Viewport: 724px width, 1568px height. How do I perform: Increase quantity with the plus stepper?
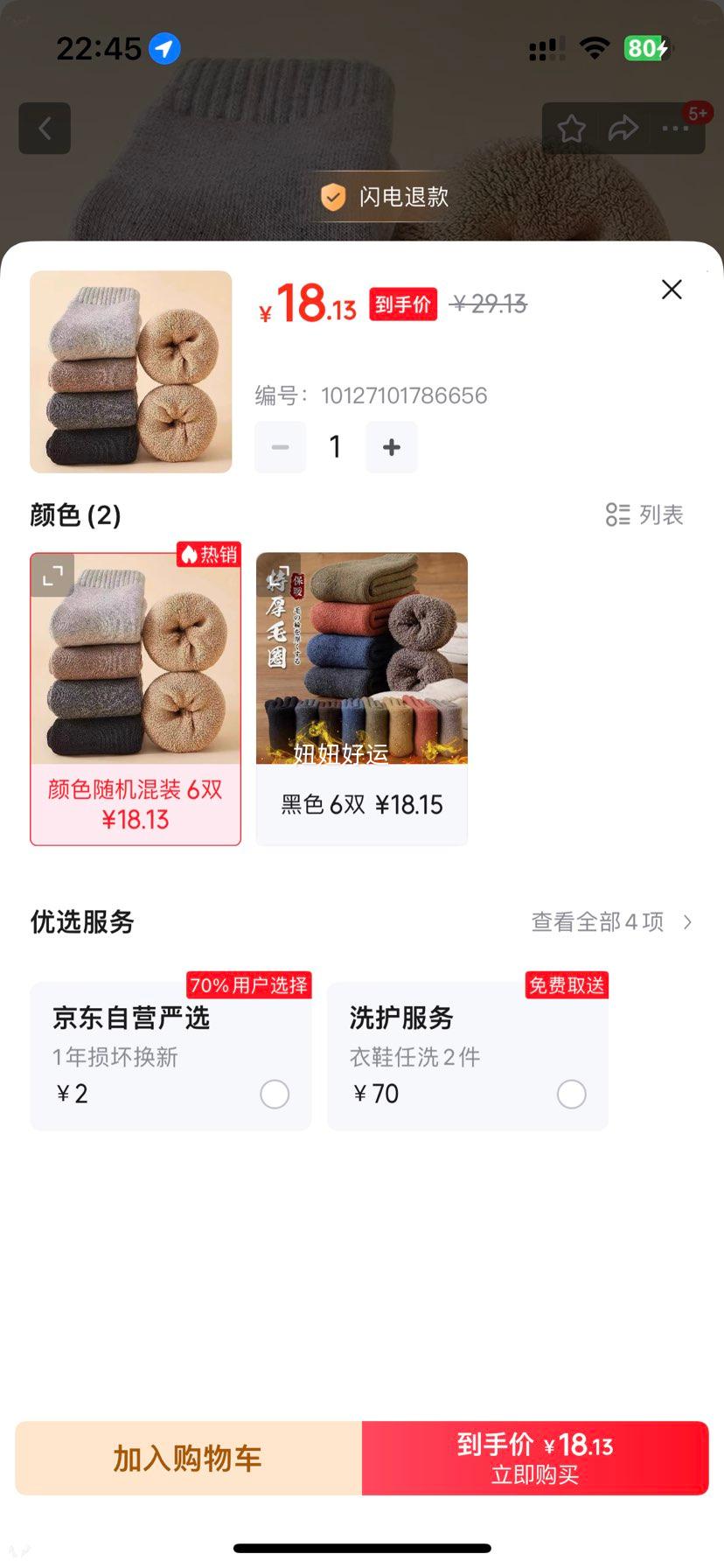pyautogui.click(x=391, y=446)
